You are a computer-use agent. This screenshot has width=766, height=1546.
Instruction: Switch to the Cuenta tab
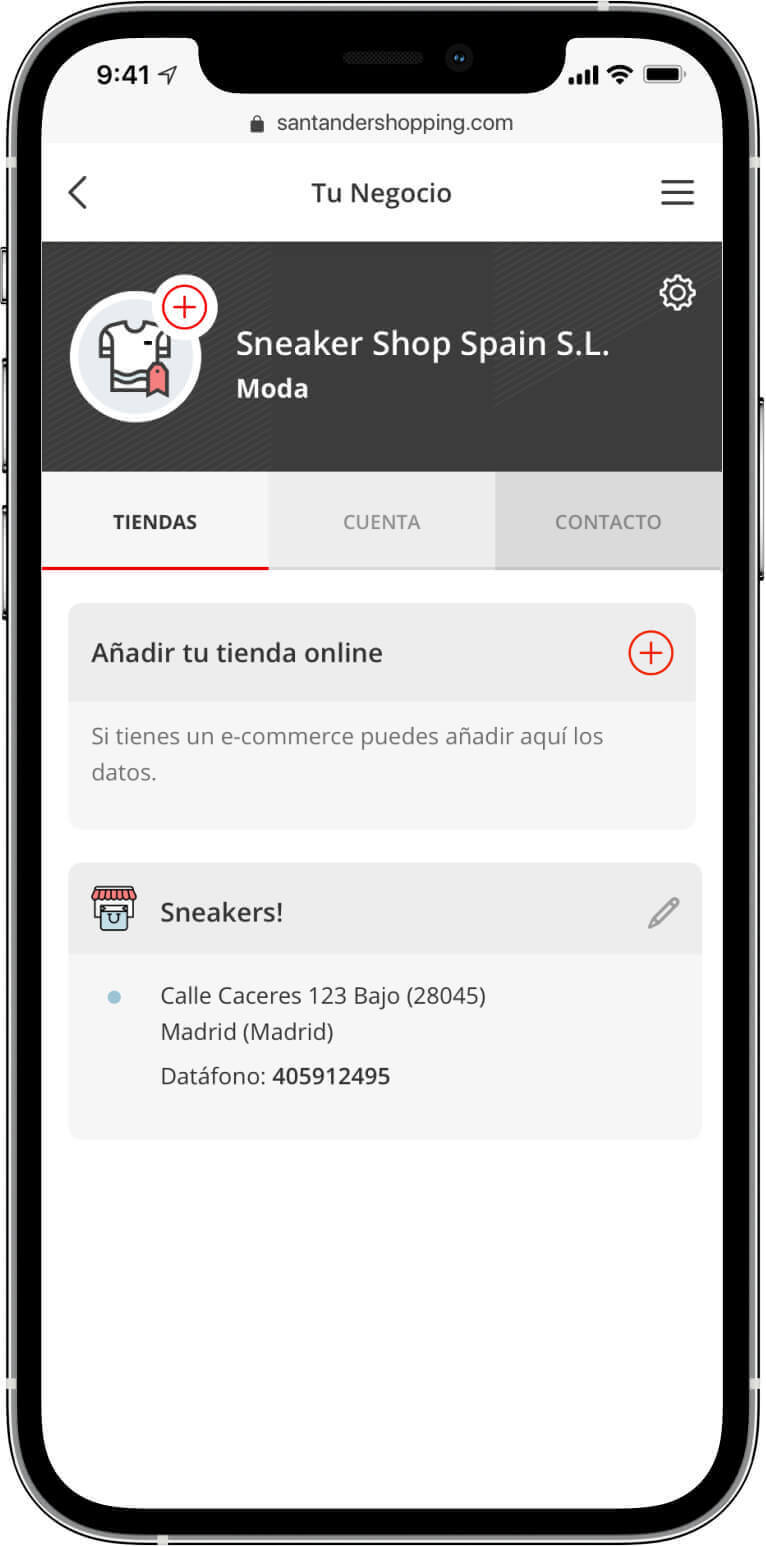[x=382, y=521]
